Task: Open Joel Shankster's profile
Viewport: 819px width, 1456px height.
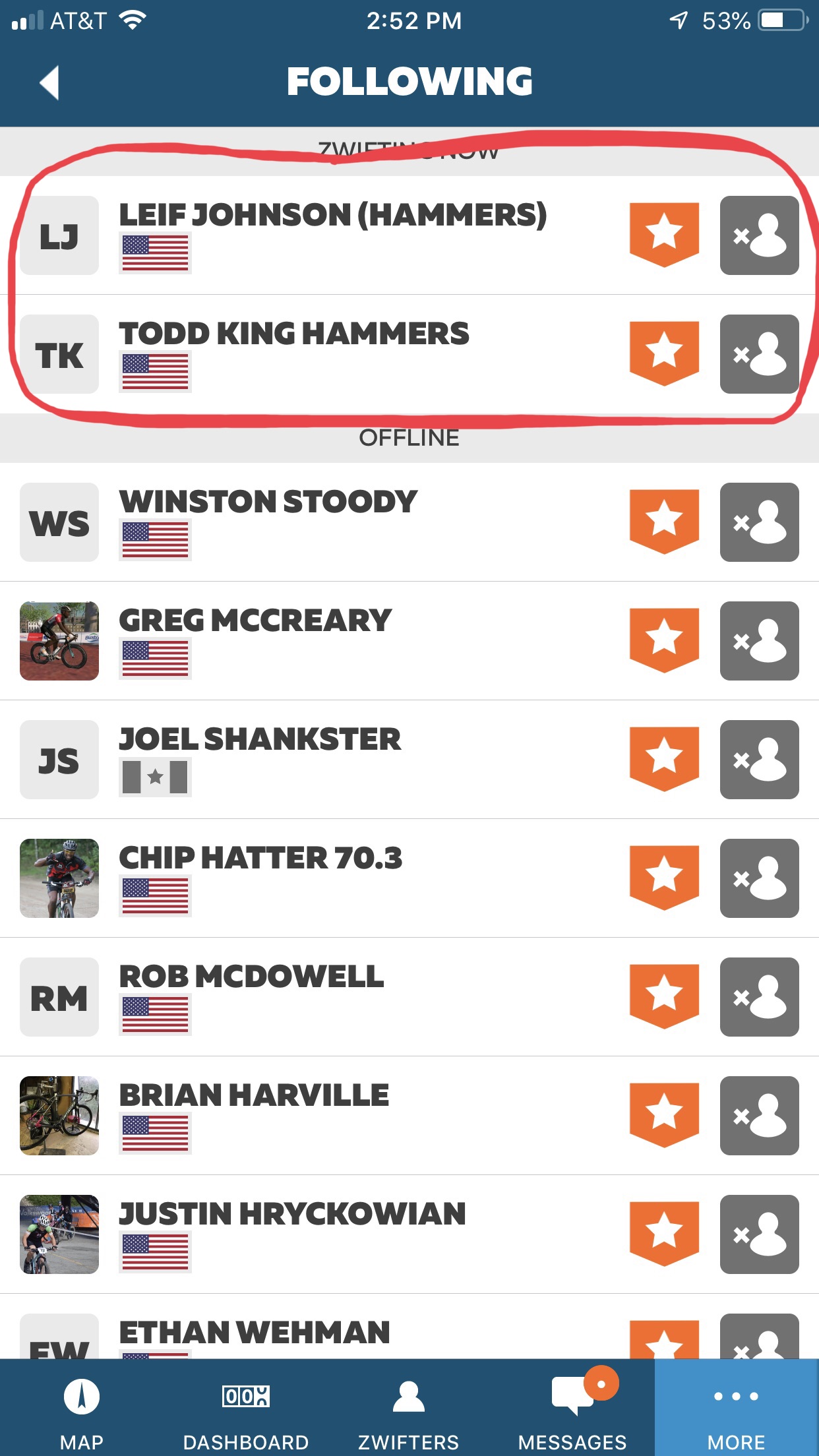Action: 260,739
